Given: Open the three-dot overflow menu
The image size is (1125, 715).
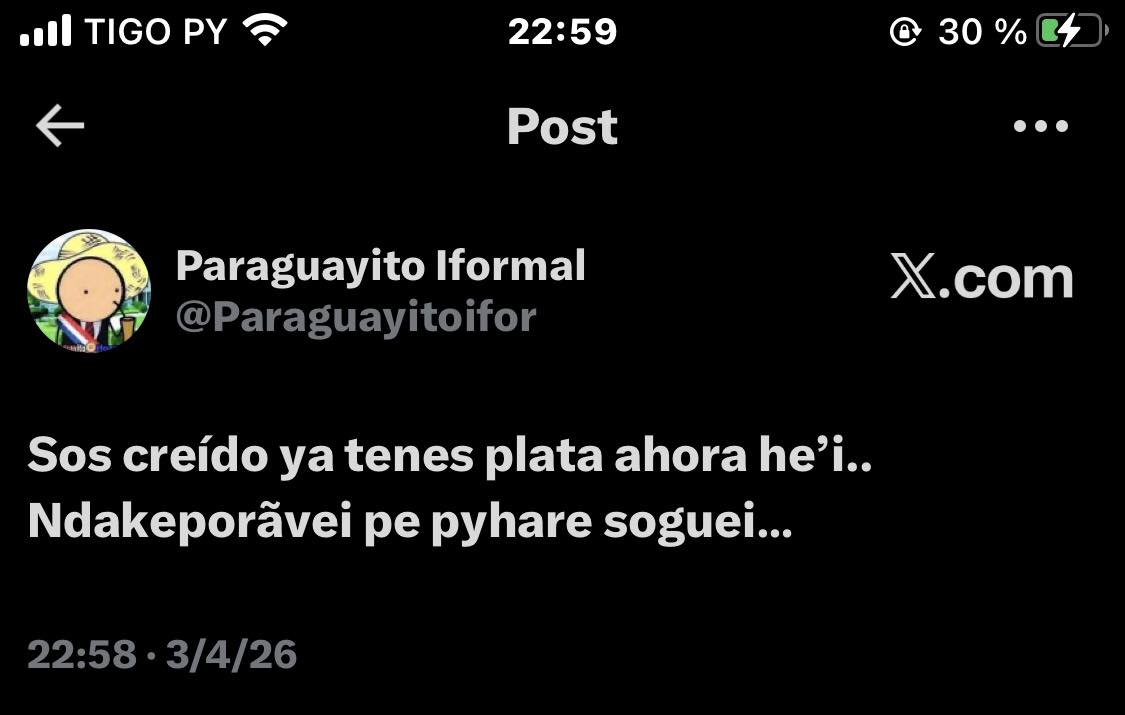Looking at the screenshot, I should 1041,127.
